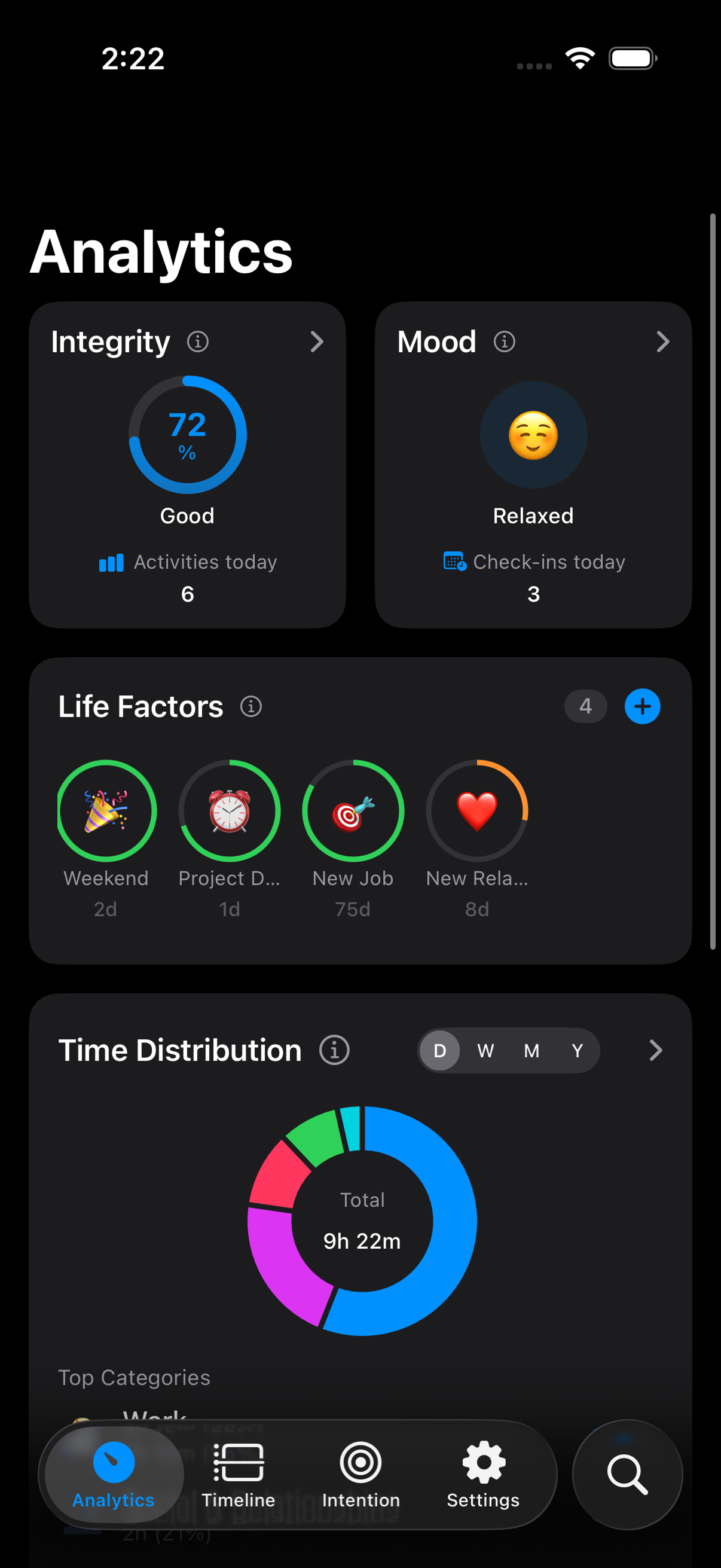
Task: Select the D day range
Action: (440, 1050)
